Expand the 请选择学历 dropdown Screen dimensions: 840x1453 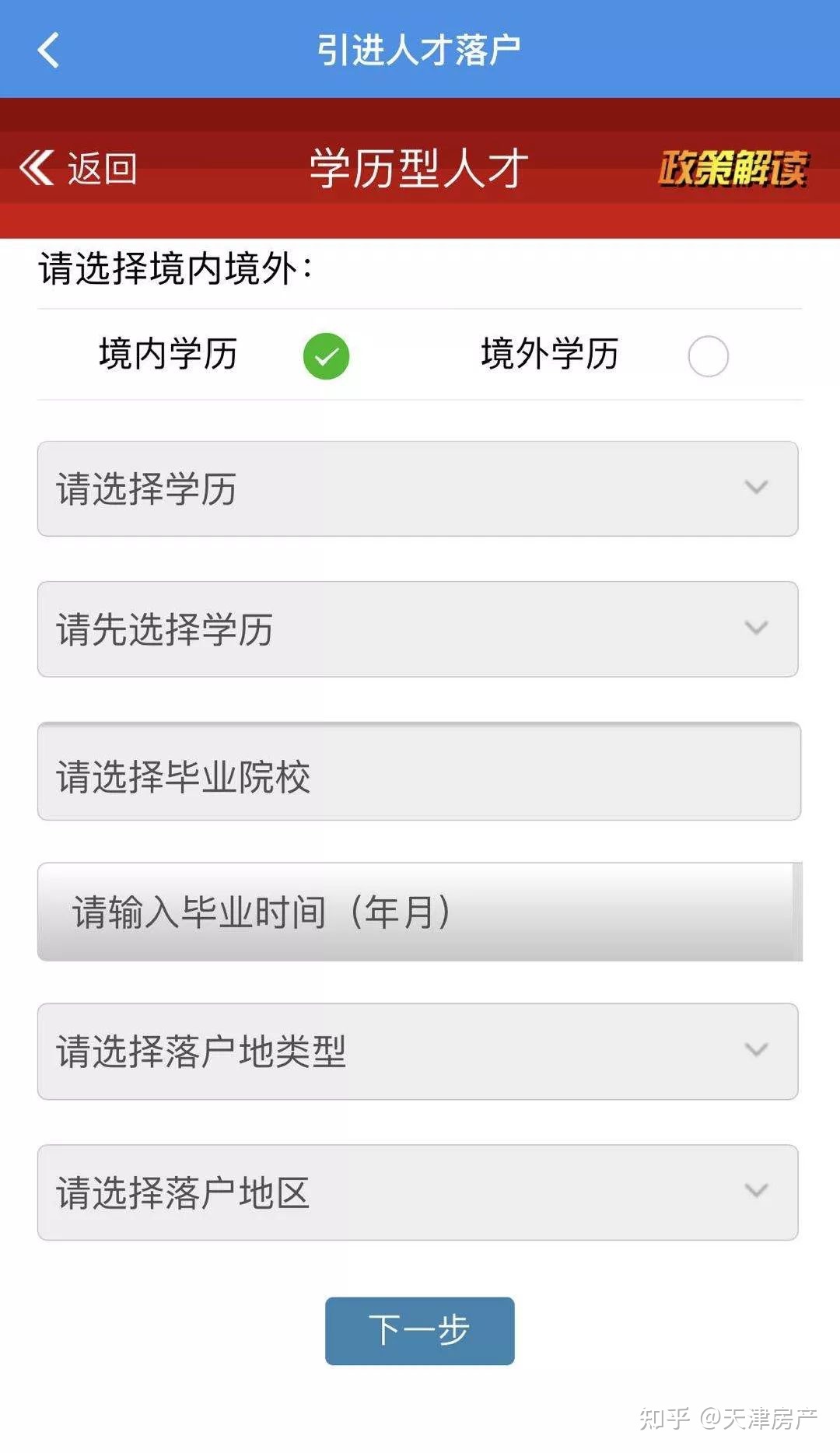418,488
